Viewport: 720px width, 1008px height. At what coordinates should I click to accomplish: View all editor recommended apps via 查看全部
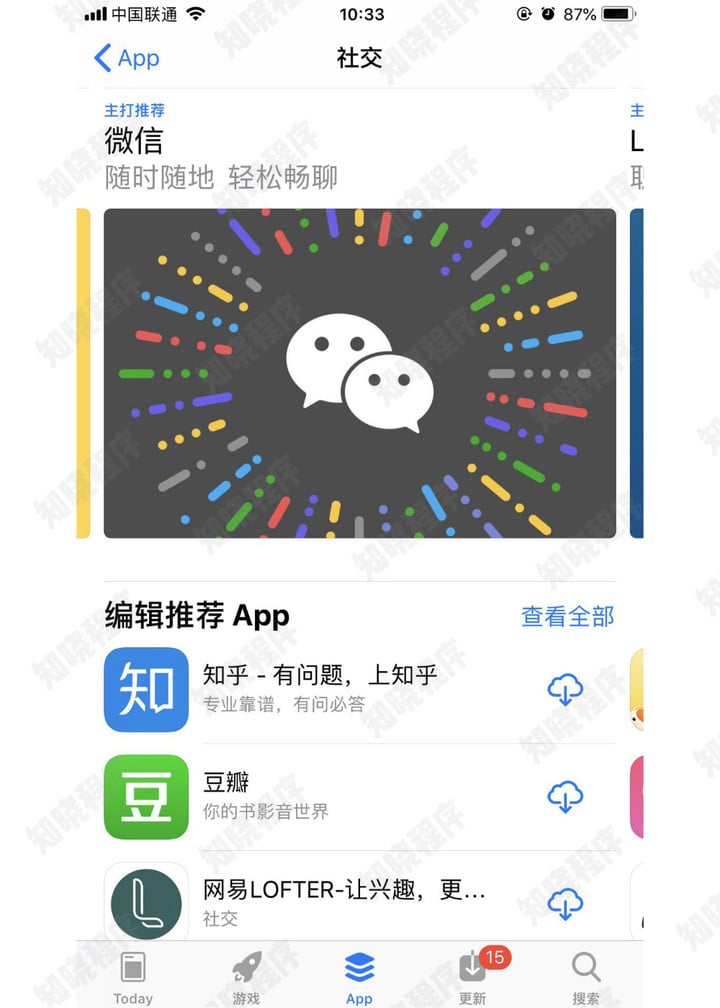(567, 616)
